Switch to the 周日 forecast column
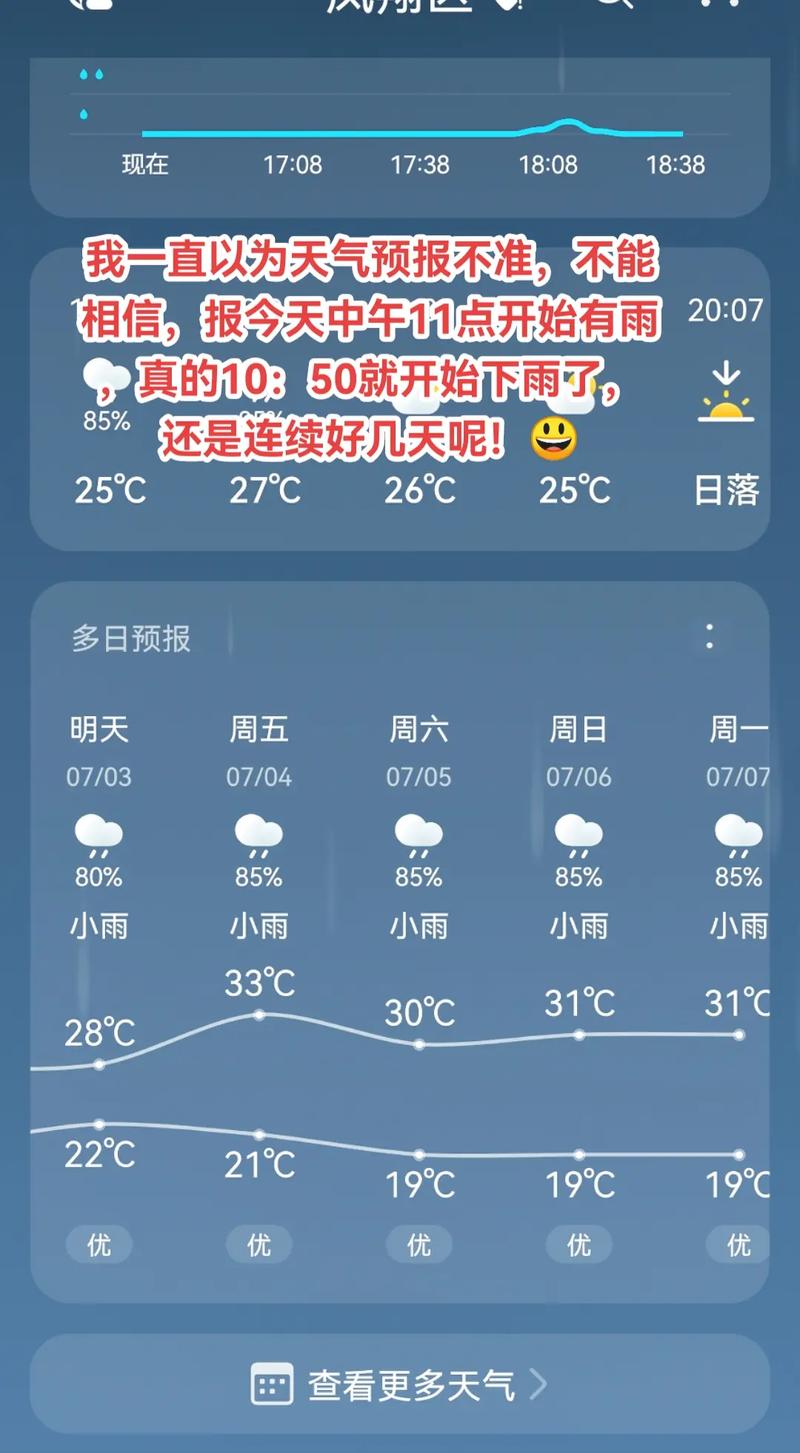Image resolution: width=800 pixels, height=1453 pixels. click(578, 730)
